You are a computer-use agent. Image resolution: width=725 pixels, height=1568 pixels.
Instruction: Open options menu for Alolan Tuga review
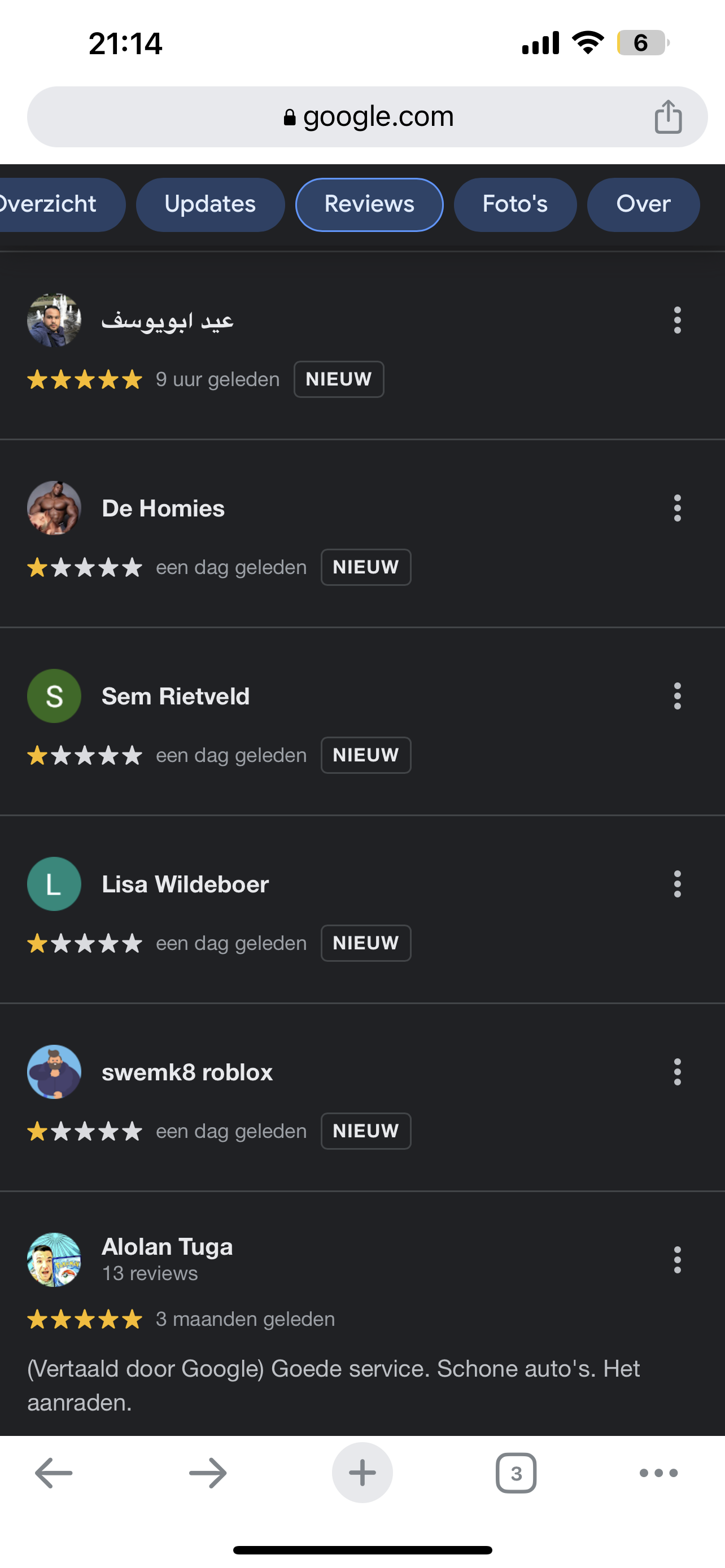677,1259
